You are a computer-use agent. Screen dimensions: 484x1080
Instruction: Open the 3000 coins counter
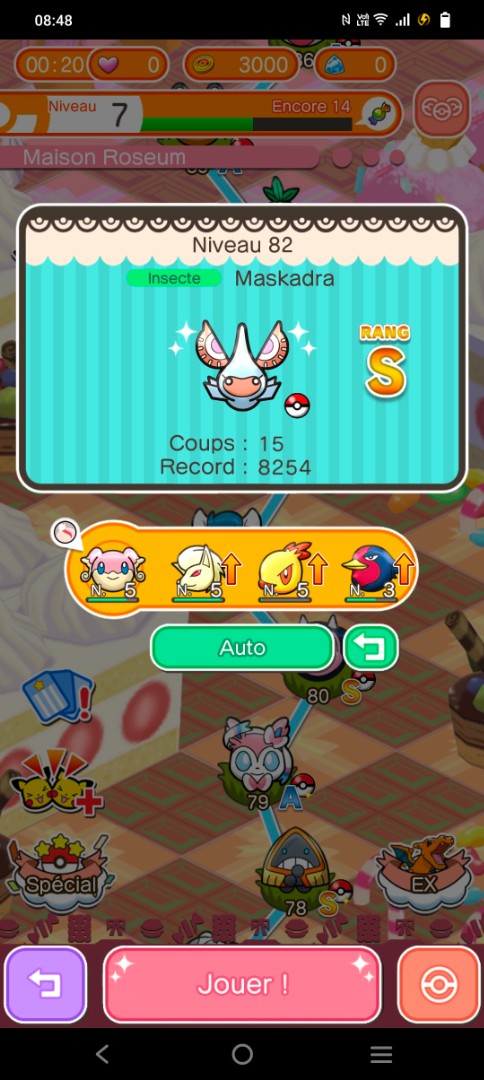coord(242,65)
